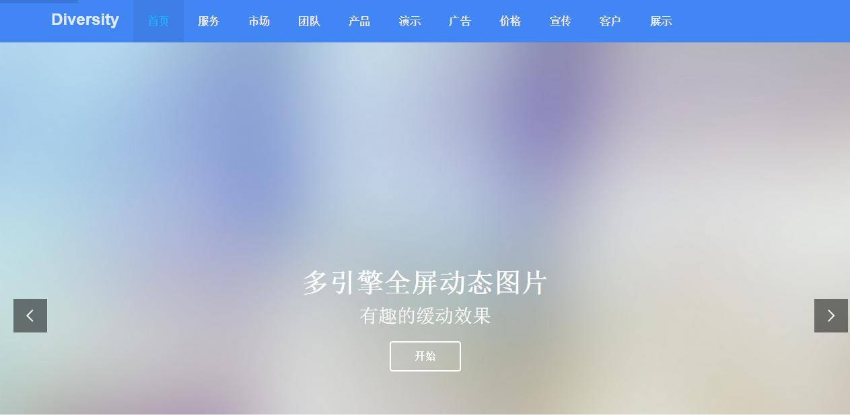Open the 展示 section
Screen dimensions: 850x415
(x=661, y=21)
